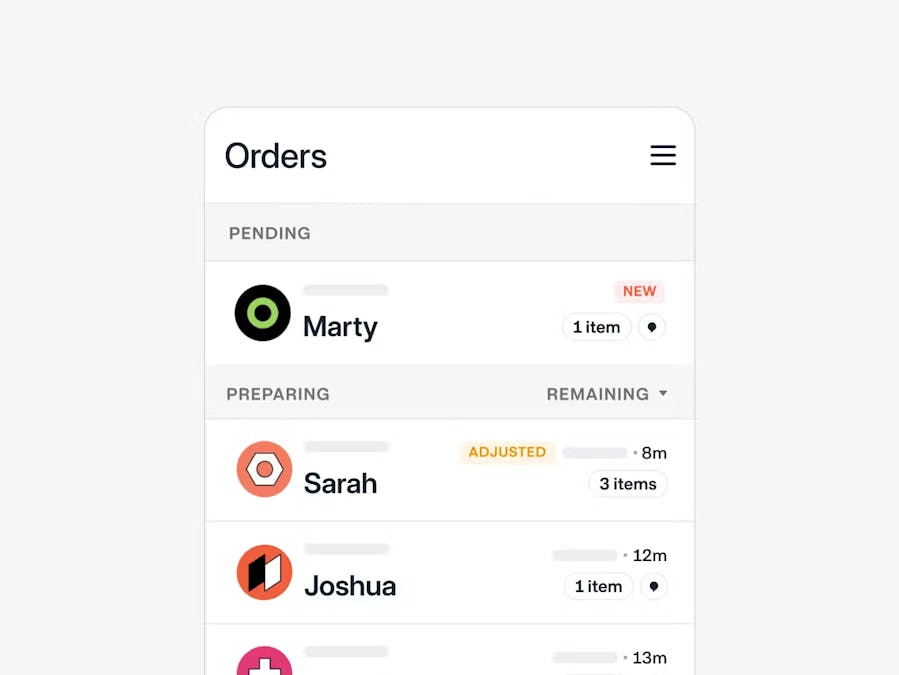Expand the Remaining sort dropdown

click(607, 394)
